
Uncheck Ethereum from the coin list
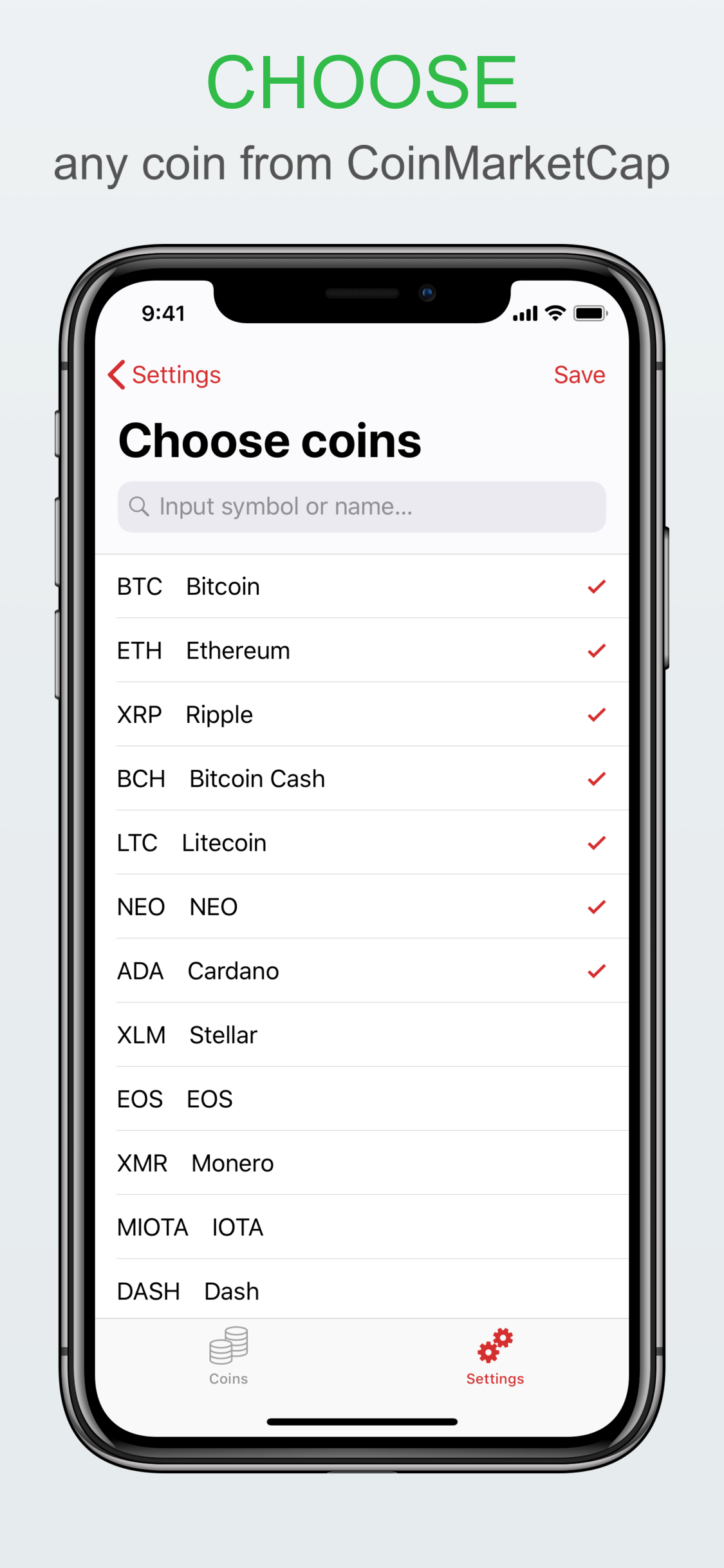595,649
